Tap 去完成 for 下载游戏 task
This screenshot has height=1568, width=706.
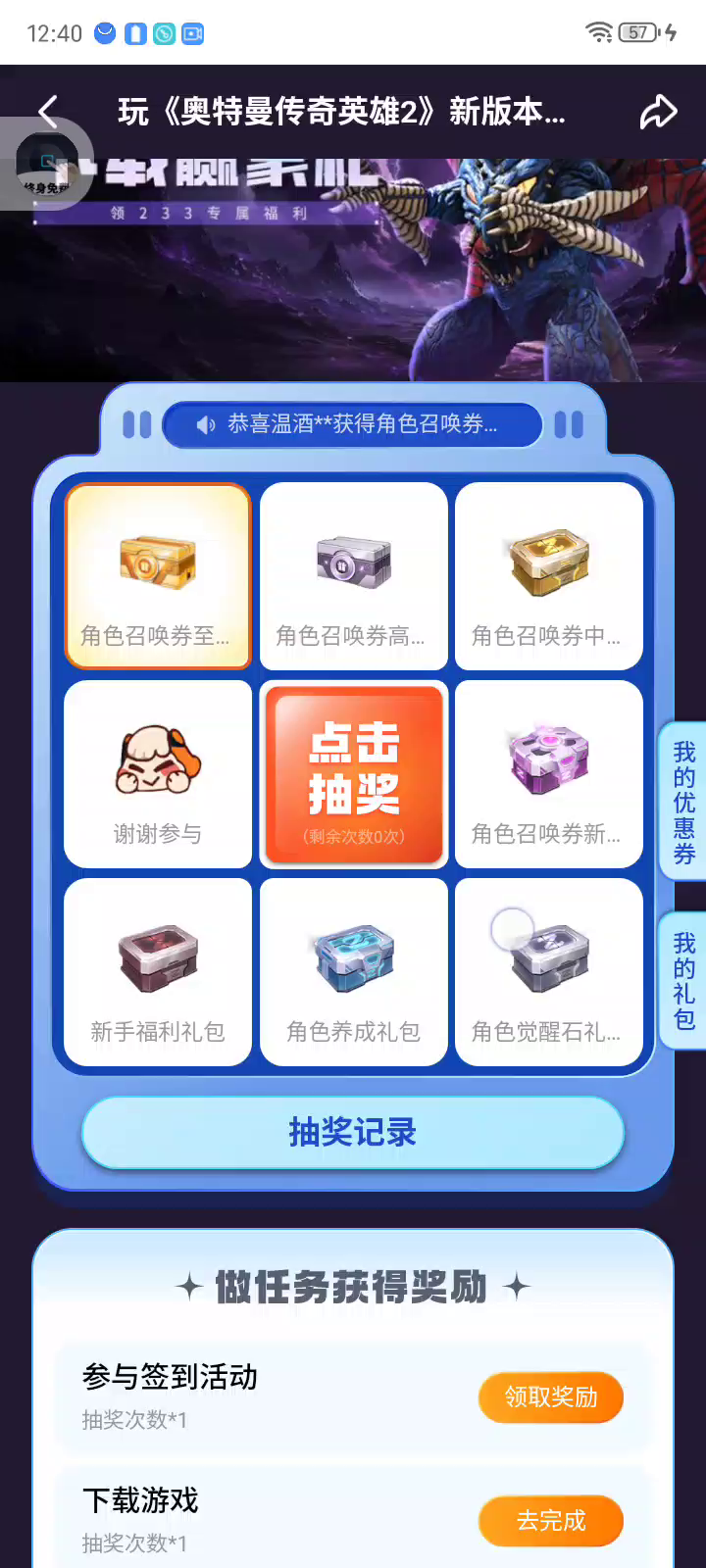pos(551,1520)
